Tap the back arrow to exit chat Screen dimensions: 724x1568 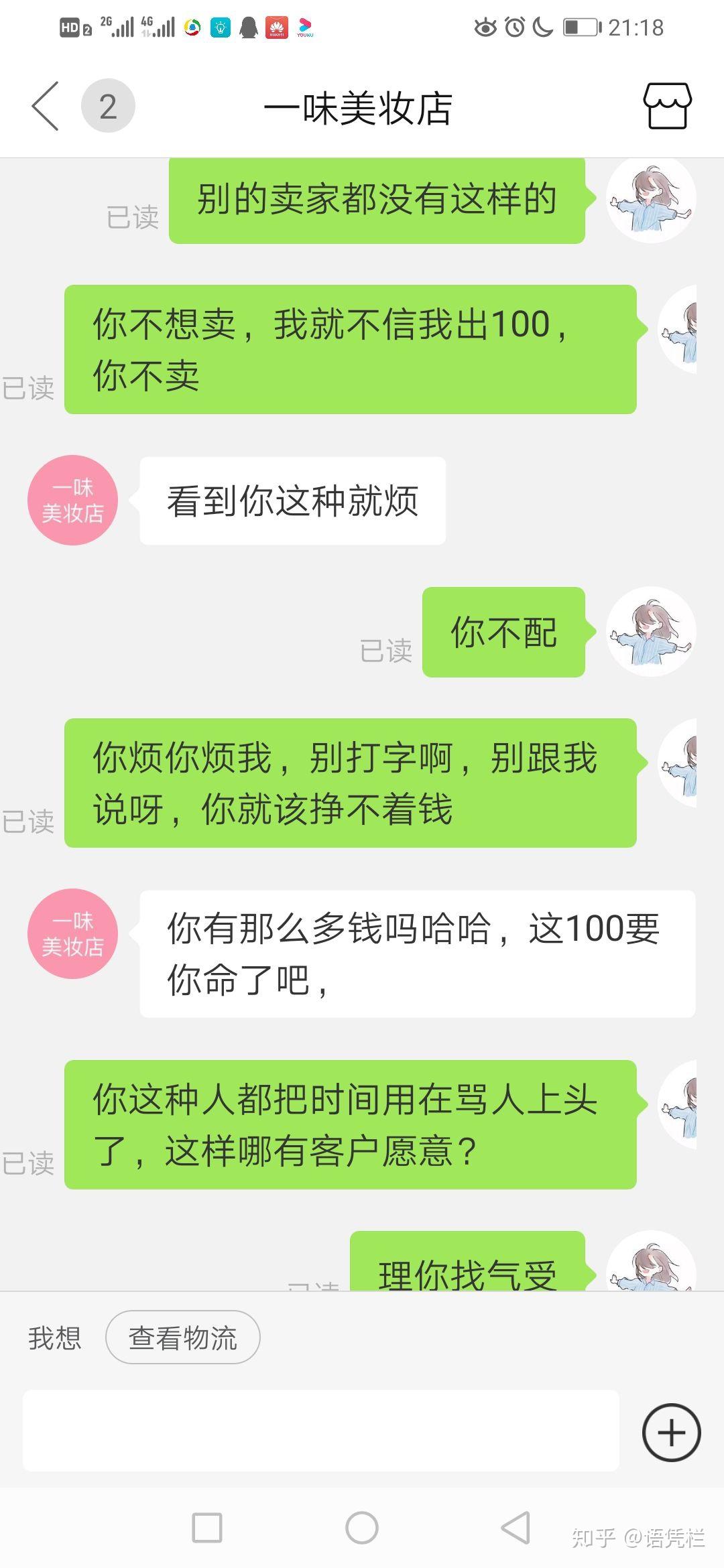pos(45,105)
